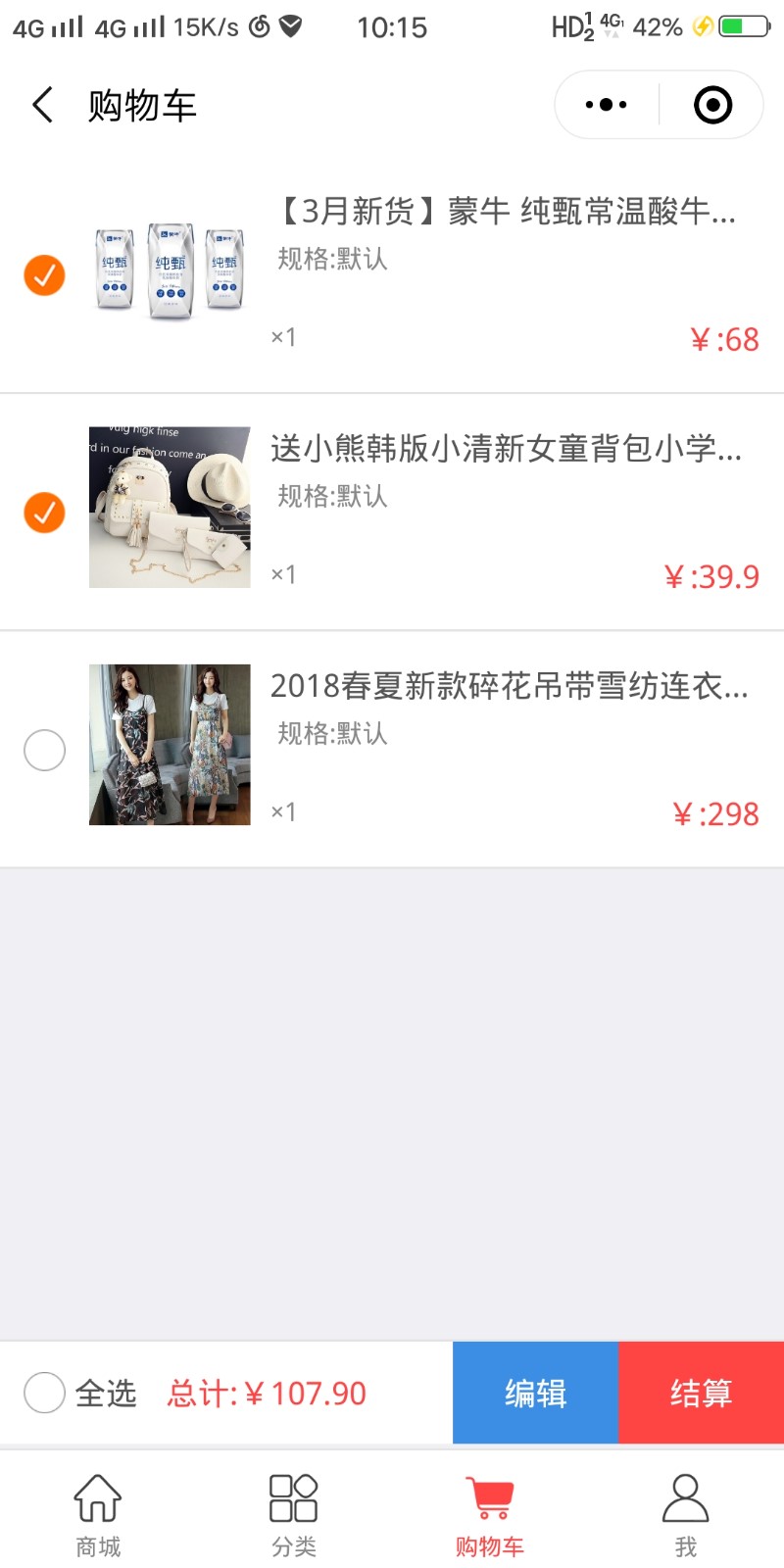Stay on the 购物车 tab

pos(490,1514)
